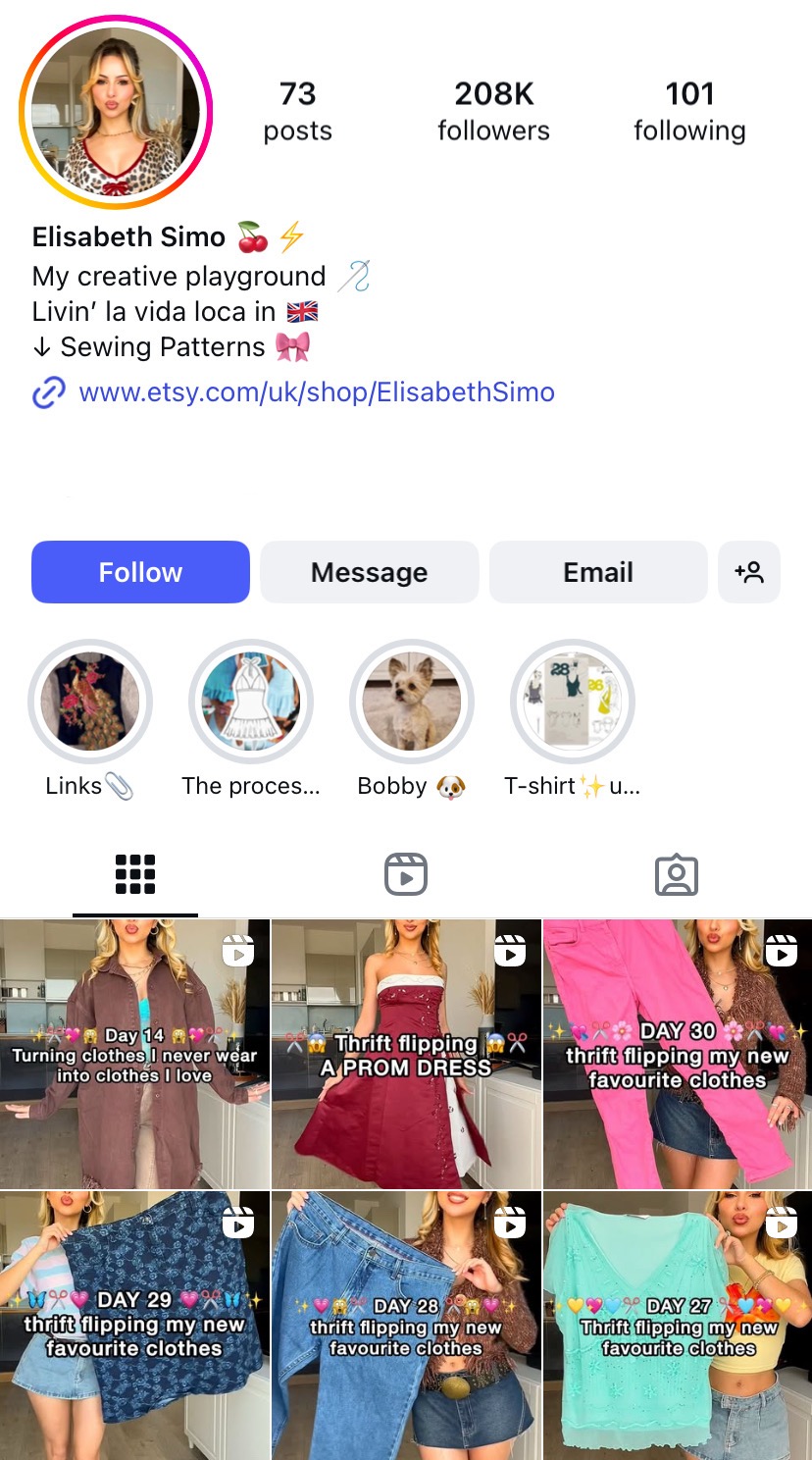Open the Etsy shop link

[316, 392]
